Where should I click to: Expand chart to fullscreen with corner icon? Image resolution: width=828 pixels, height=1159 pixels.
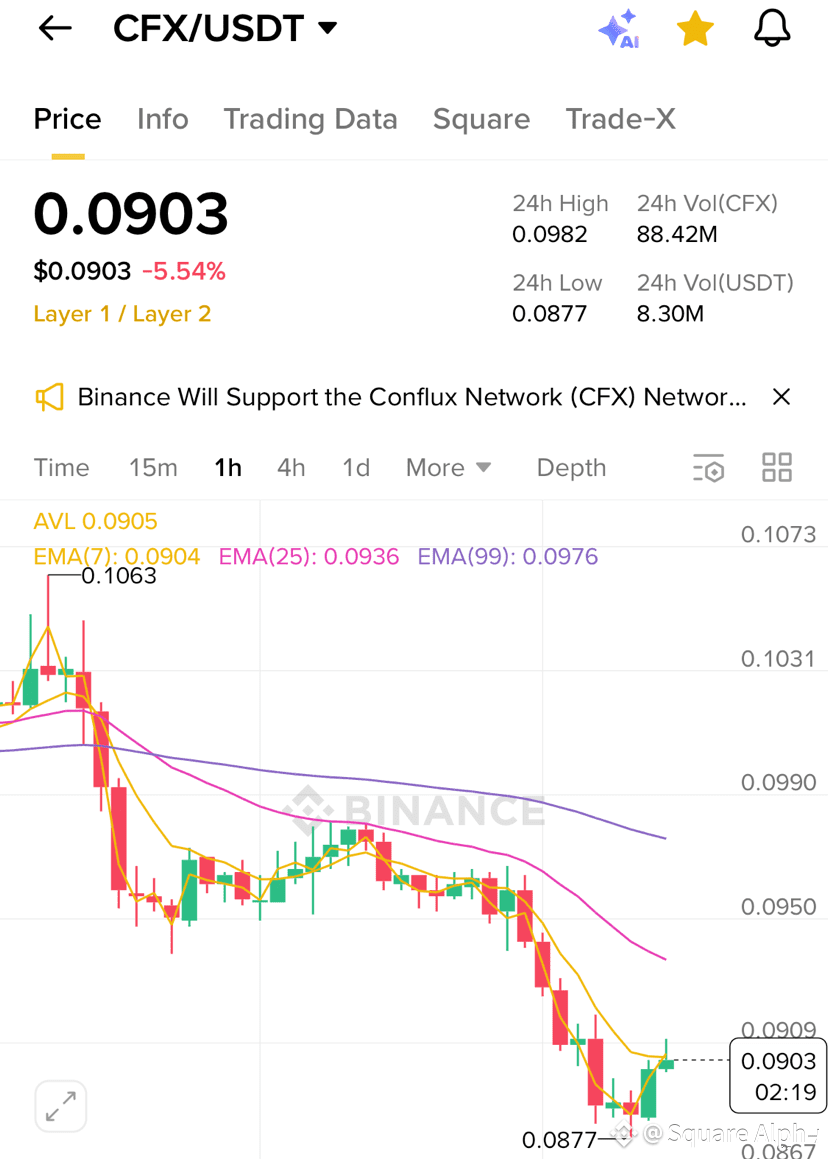pyautogui.click(x=60, y=1106)
